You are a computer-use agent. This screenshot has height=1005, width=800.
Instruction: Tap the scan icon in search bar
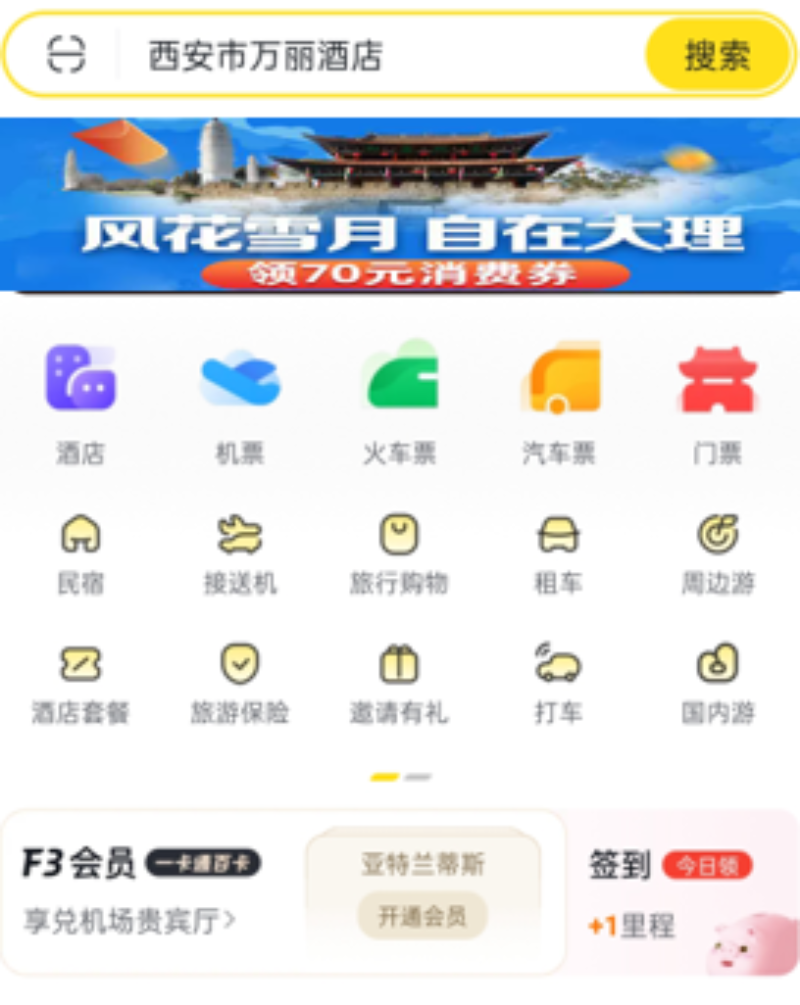(67, 55)
